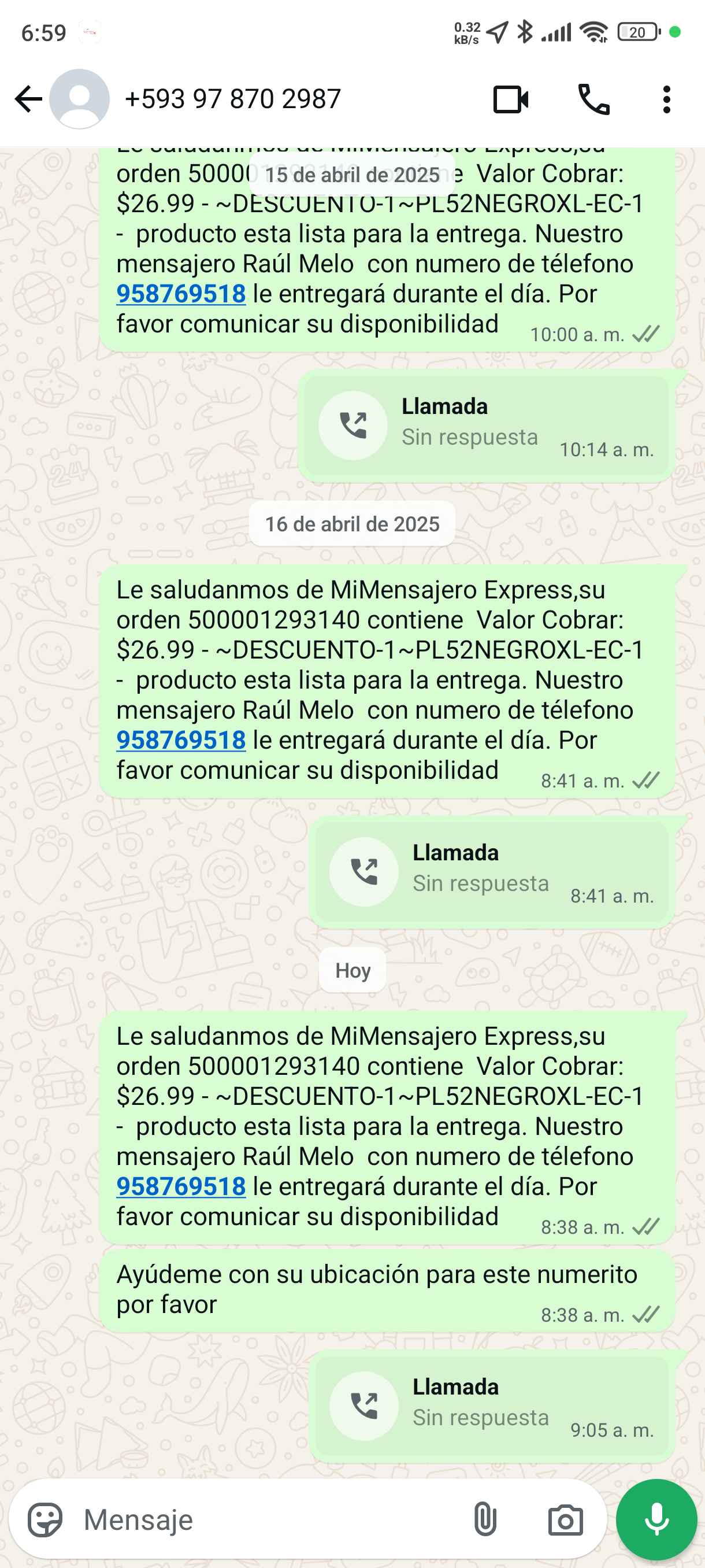The height and width of the screenshot is (1568, 705).
Task: Open the camera to send a photo
Action: pyautogui.click(x=565, y=1520)
